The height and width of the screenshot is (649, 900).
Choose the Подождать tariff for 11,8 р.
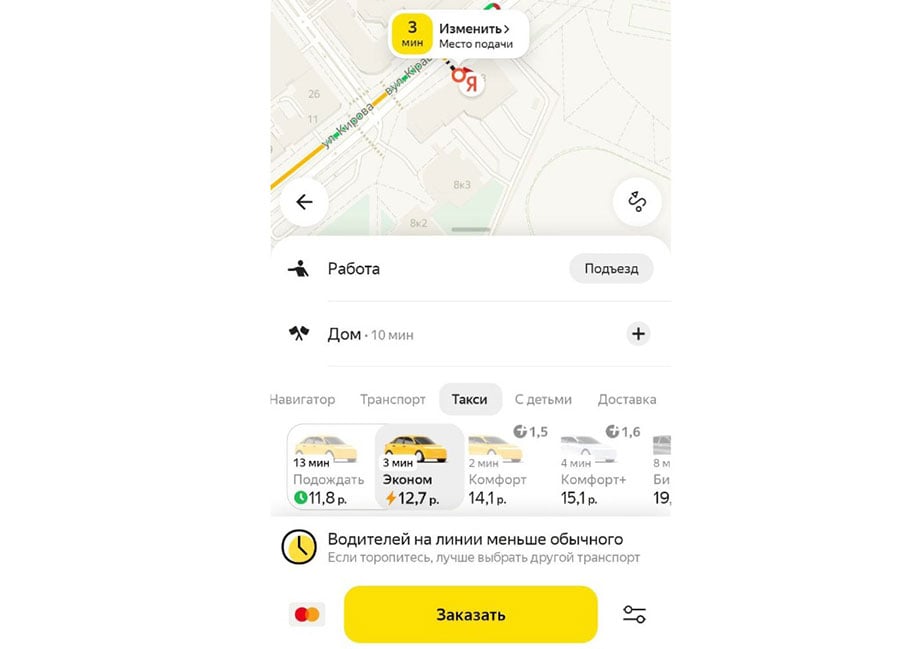coord(326,469)
